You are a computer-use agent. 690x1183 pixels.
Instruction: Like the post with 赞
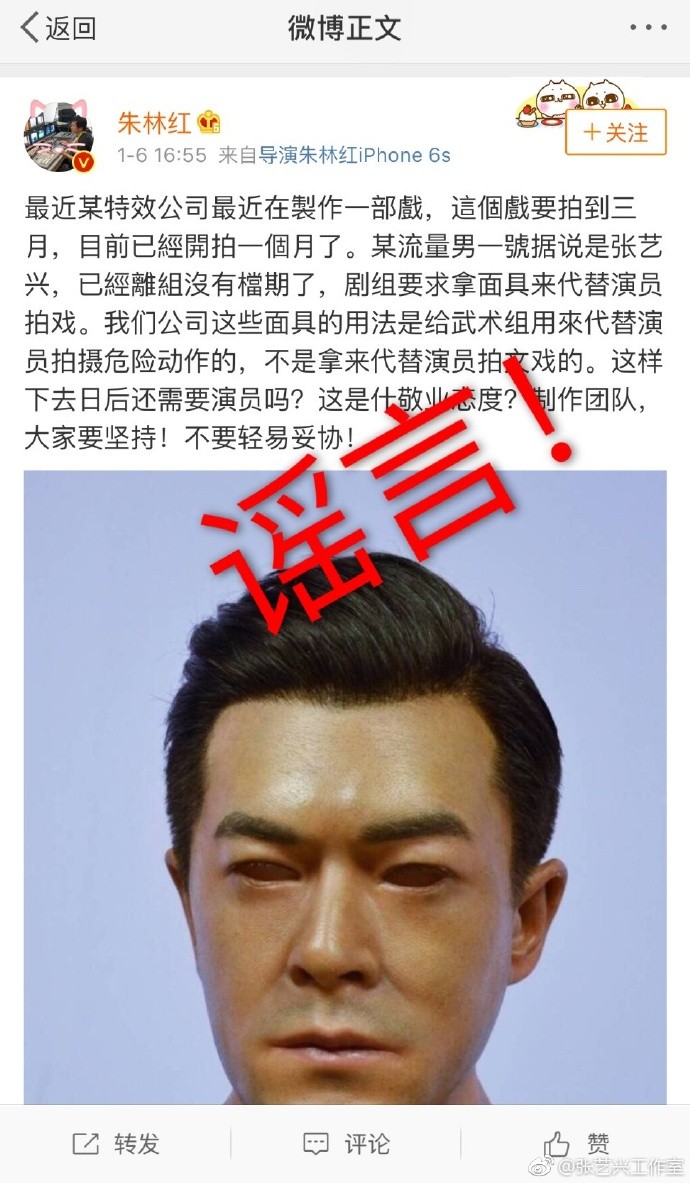pos(577,1144)
